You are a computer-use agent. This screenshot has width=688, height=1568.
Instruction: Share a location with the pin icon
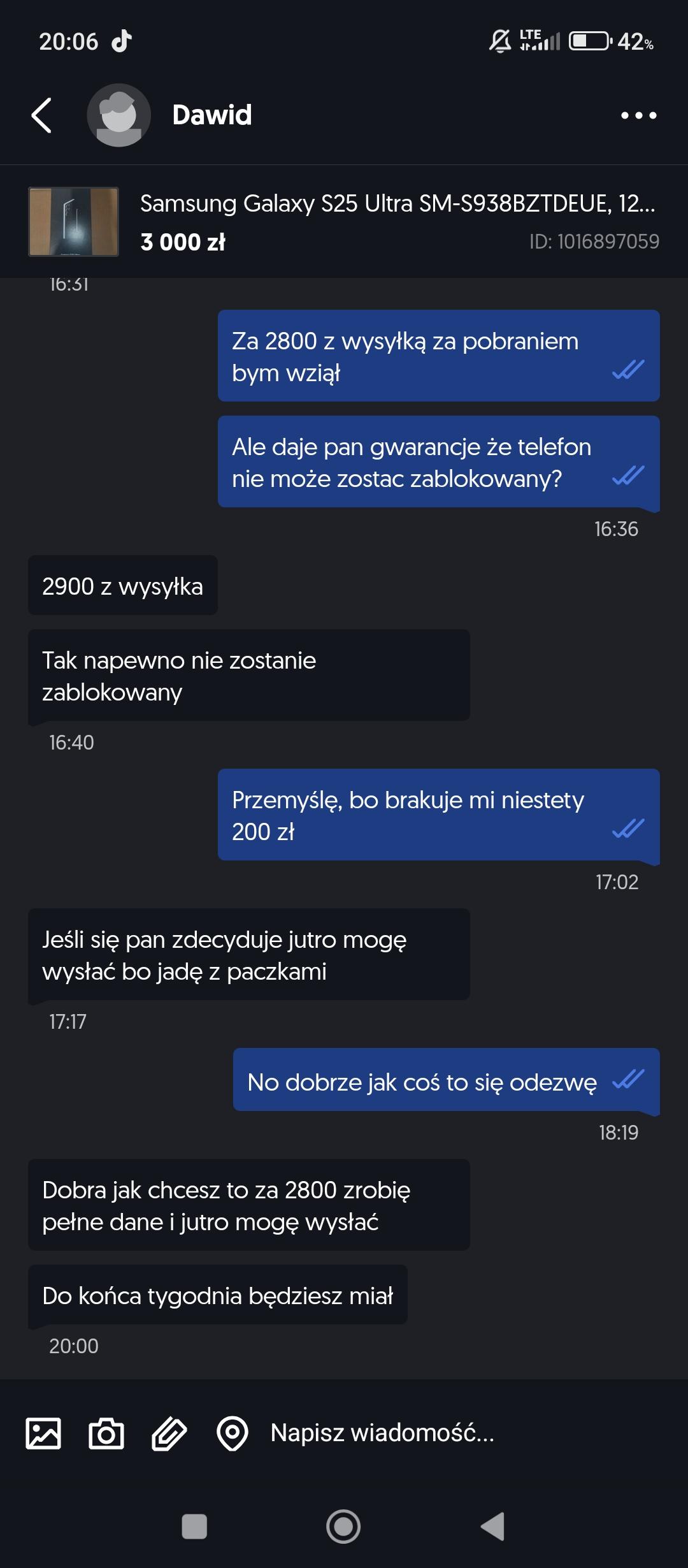point(232,1434)
